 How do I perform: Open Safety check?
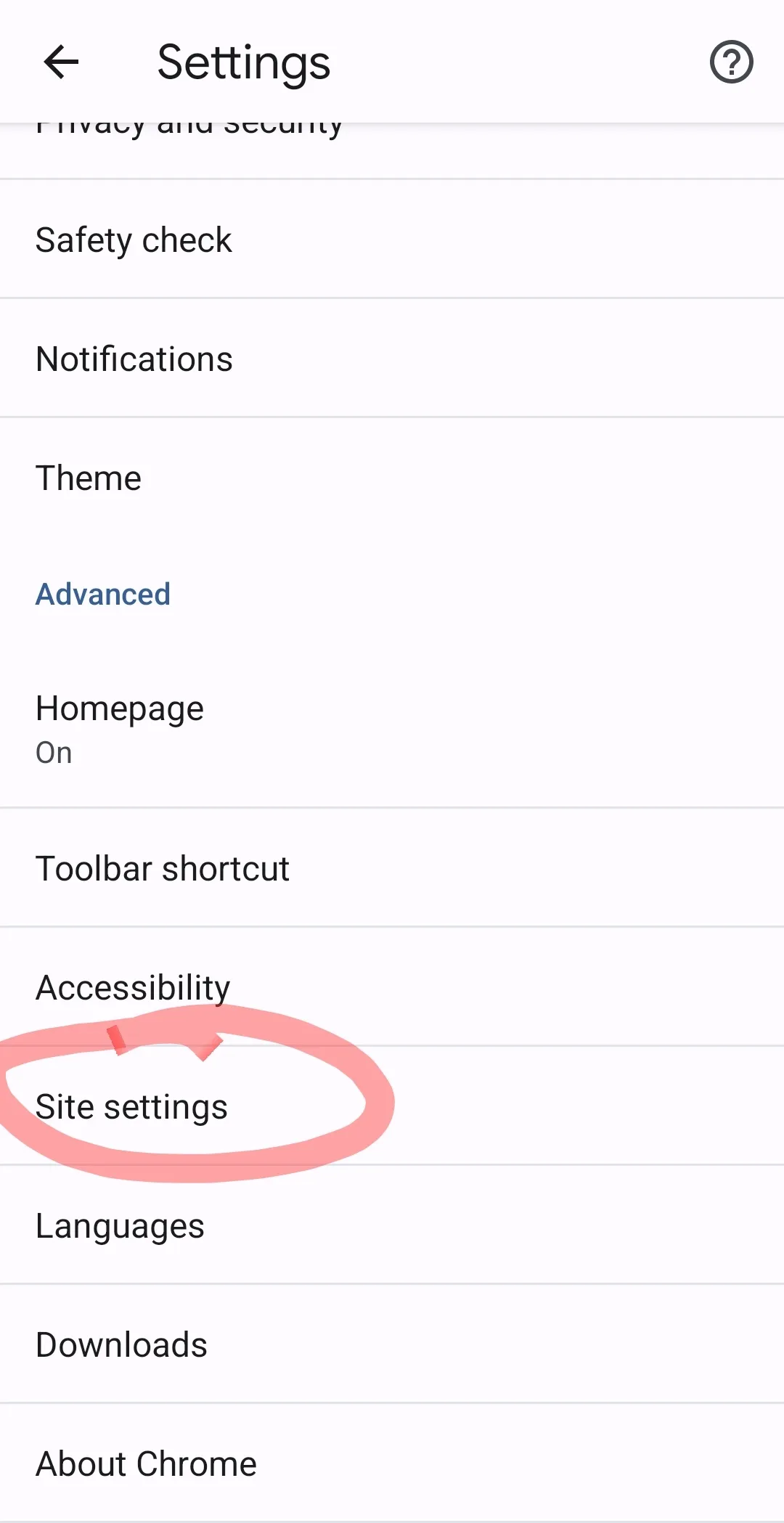(x=392, y=240)
